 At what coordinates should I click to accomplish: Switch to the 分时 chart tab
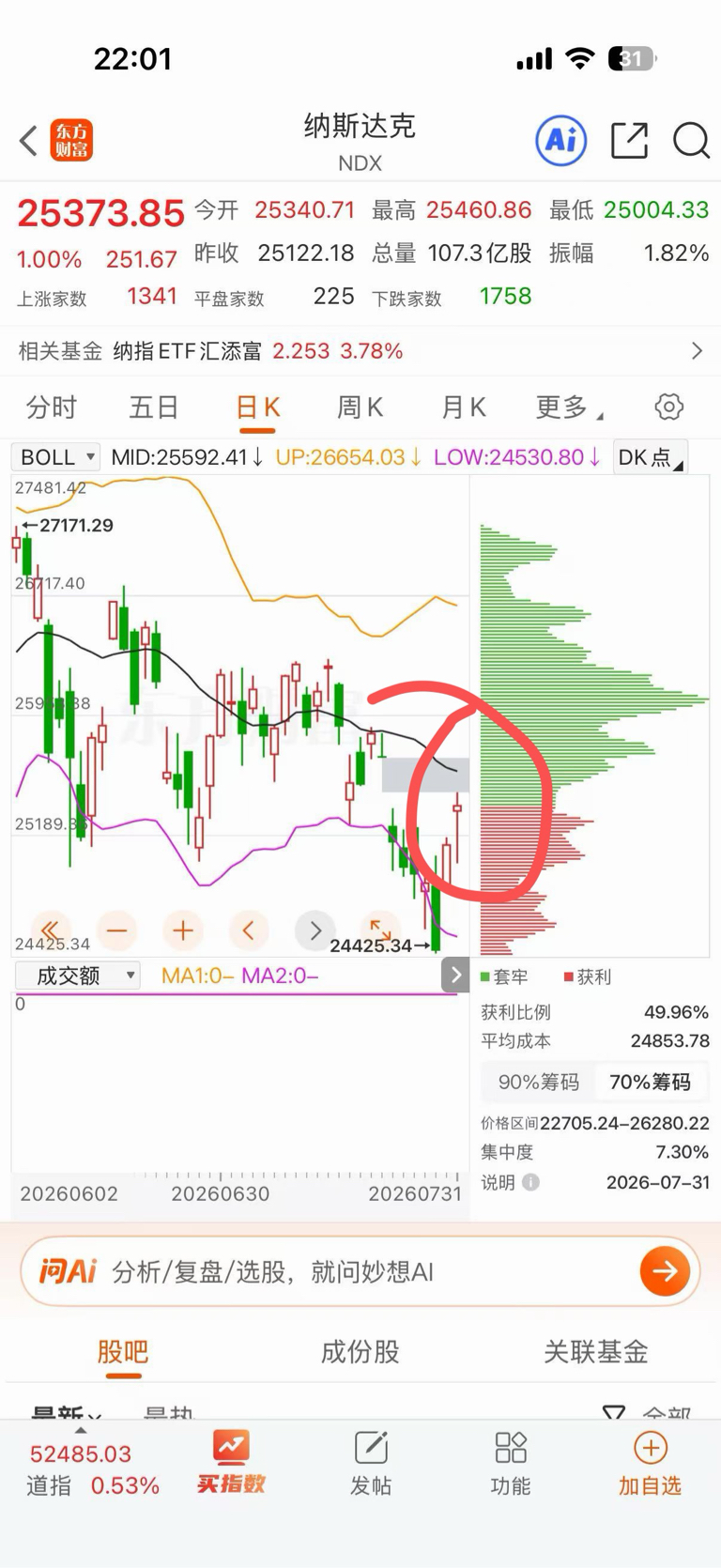pos(52,407)
